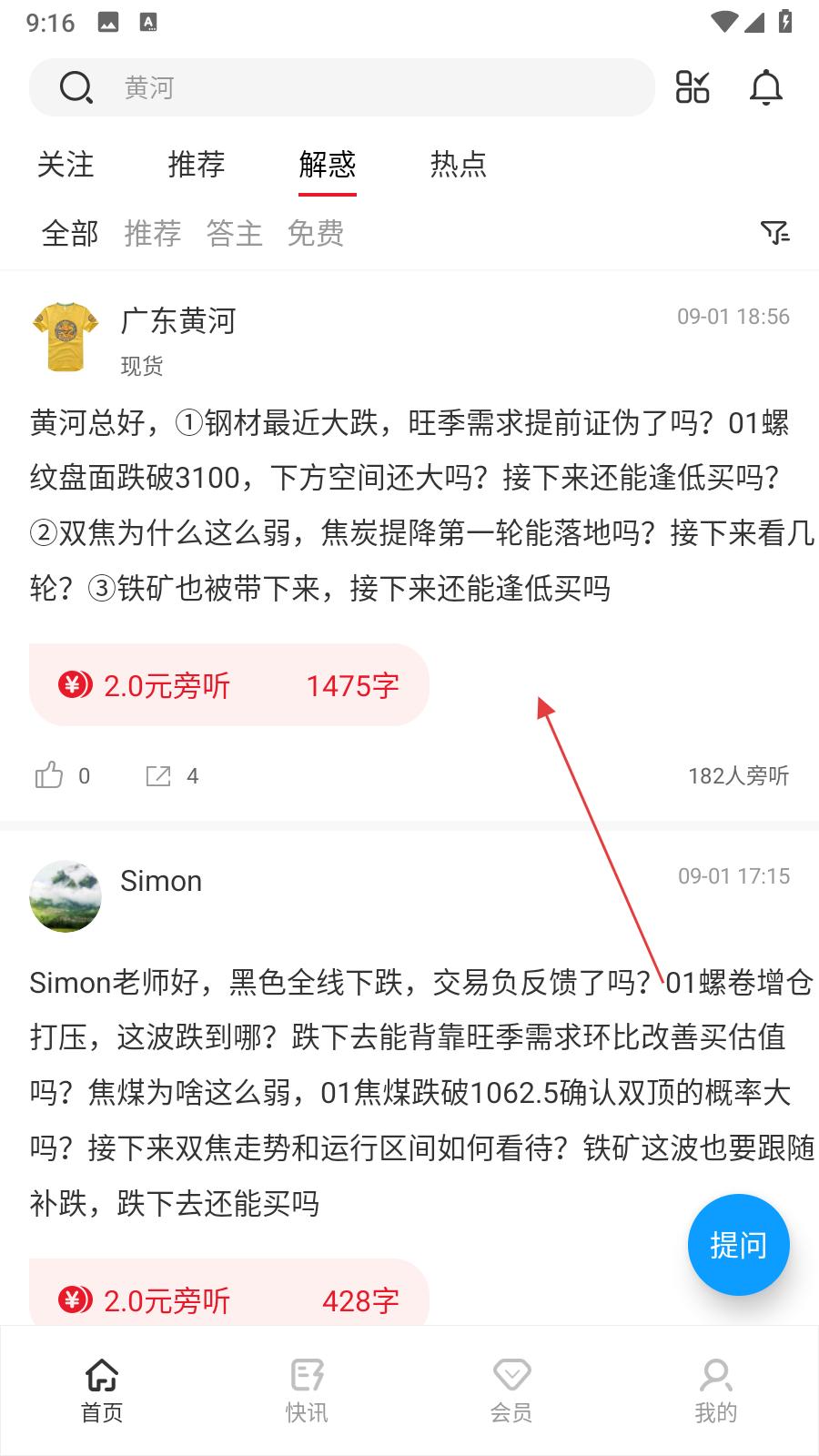Open the notifications bell

tap(766, 87)
